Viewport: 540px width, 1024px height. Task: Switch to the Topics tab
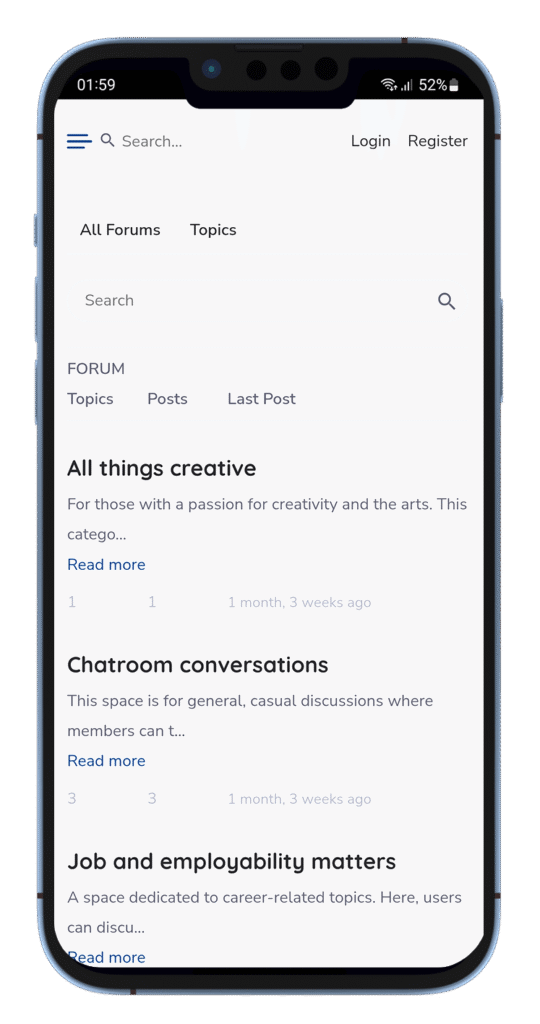[x=213, y=230]
